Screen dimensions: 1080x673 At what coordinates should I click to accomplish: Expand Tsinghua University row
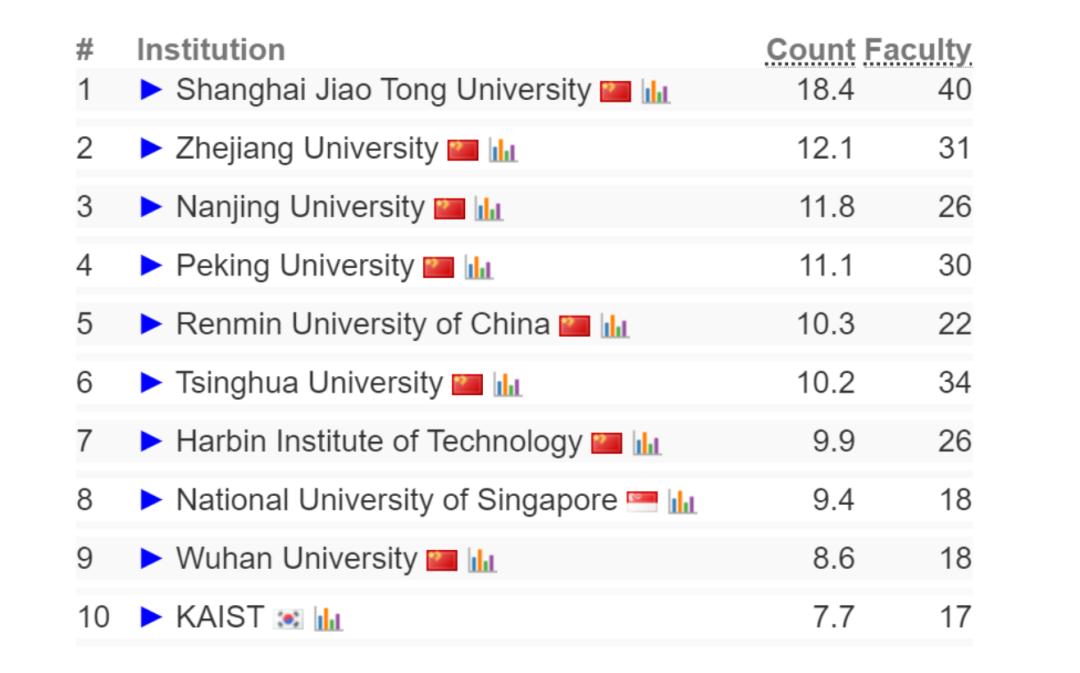click(151, 383)
